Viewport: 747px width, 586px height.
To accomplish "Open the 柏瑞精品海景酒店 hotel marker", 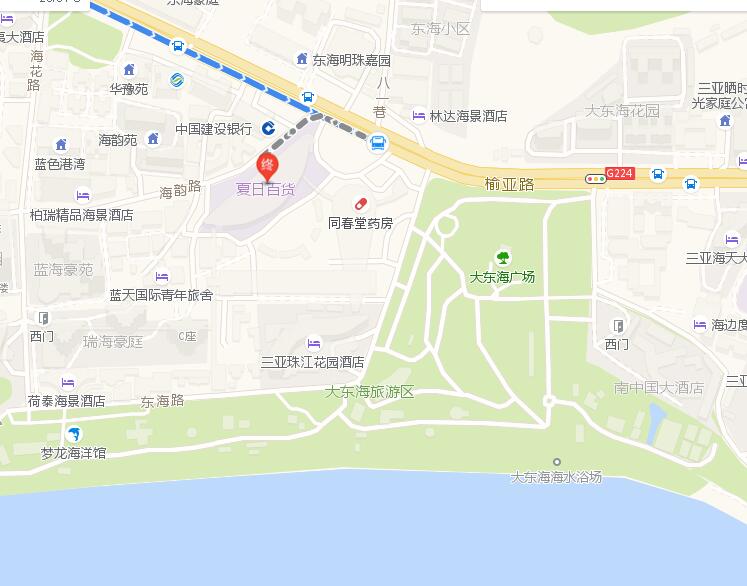I will (82, 196).
